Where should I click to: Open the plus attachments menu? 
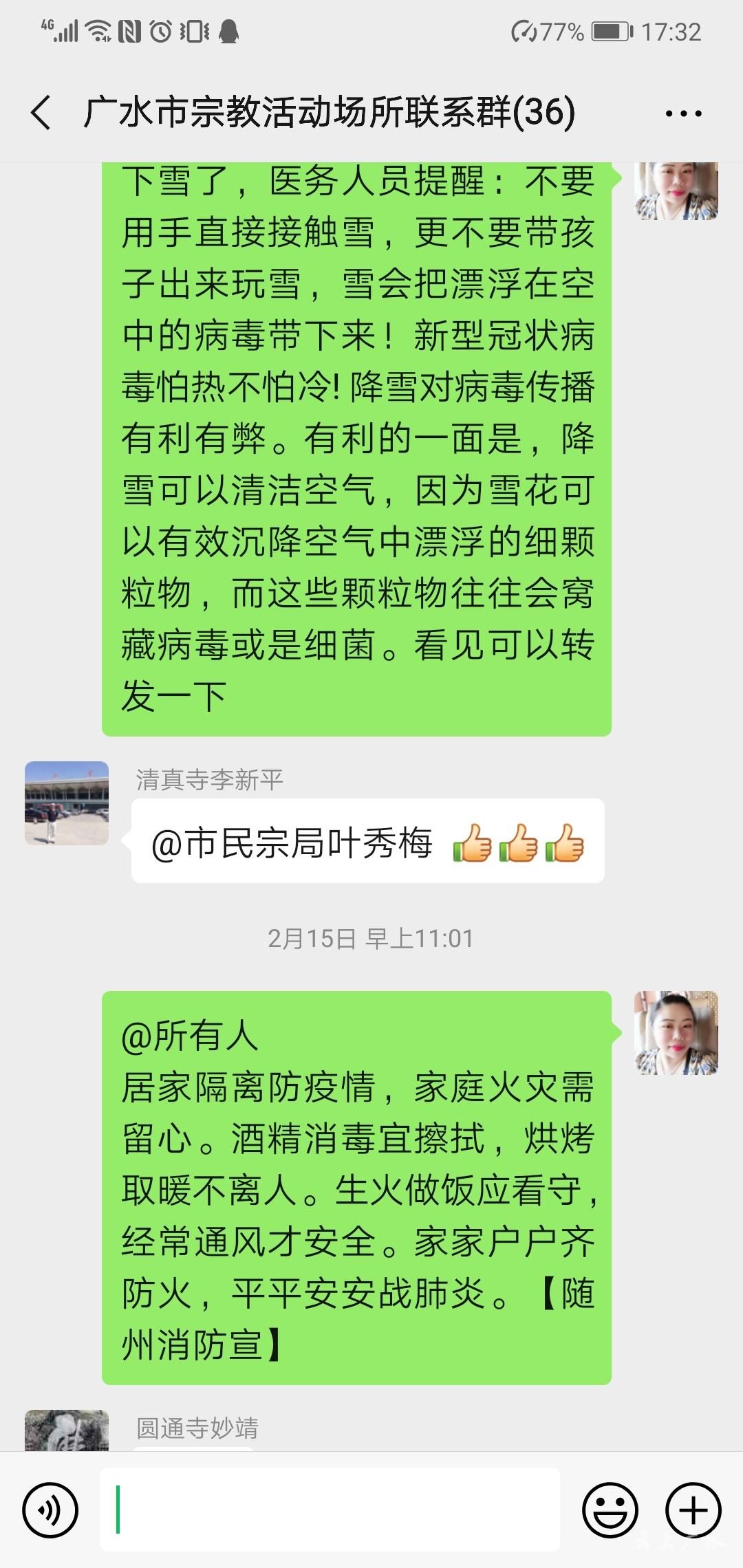click(693, 1511)
